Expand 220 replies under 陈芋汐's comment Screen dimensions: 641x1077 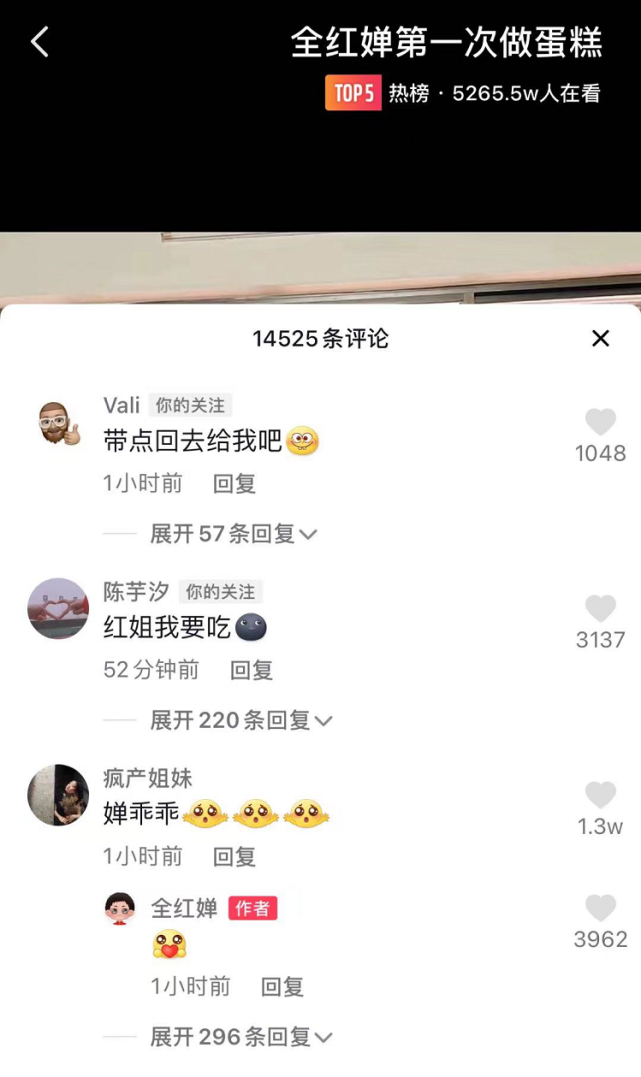point(241,720)
